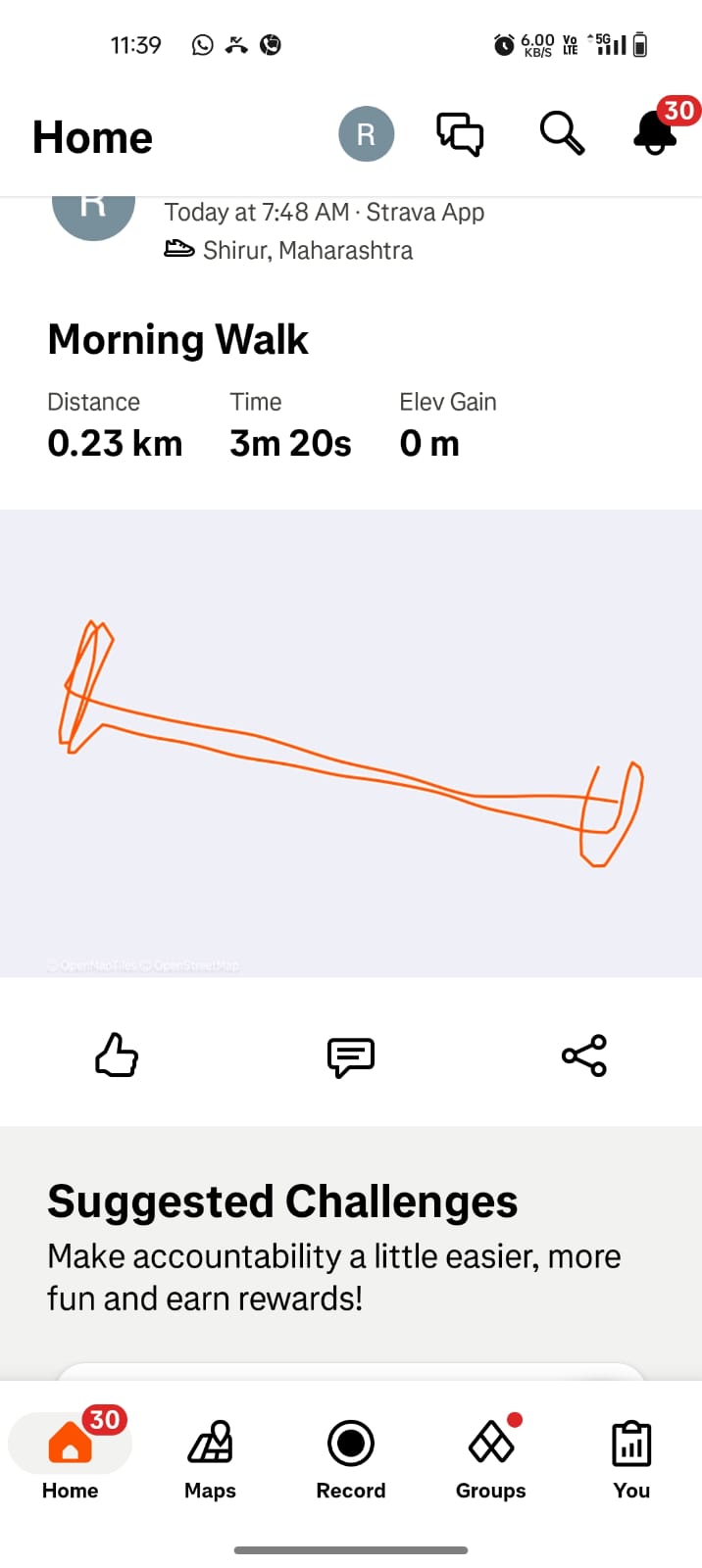702x1568 pixels.
Task: Open the Morning Walk activity details
Action: [x=178, y=340]
